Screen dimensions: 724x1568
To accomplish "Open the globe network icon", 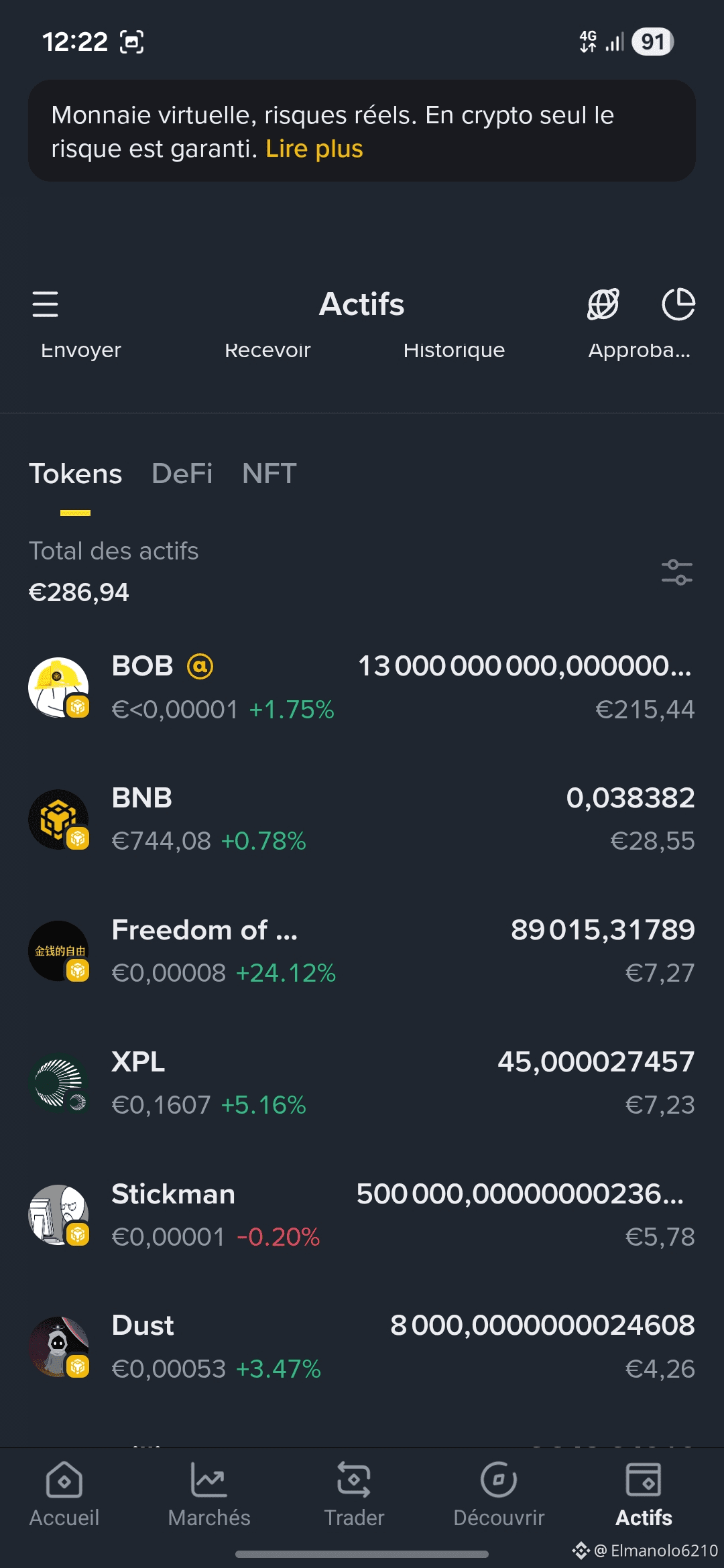I will coord(603,304).
